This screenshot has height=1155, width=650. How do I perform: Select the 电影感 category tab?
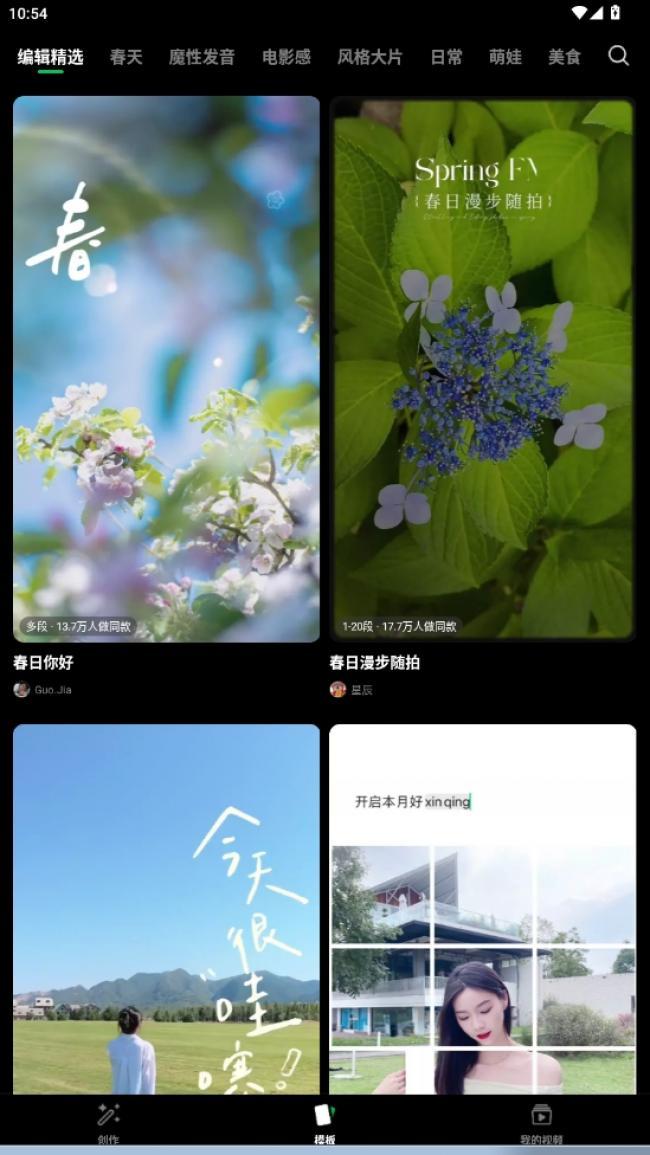click(286, 57)
